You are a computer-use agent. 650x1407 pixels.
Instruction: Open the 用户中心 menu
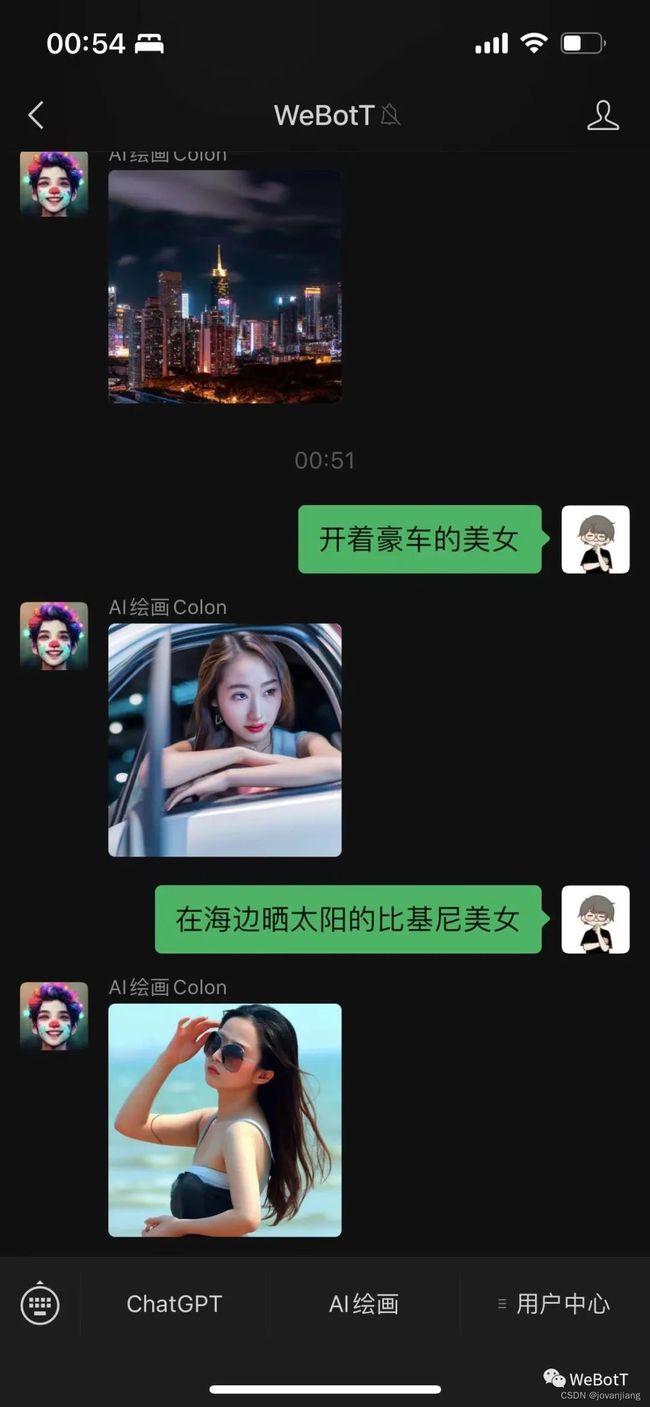click(554, 1304)
